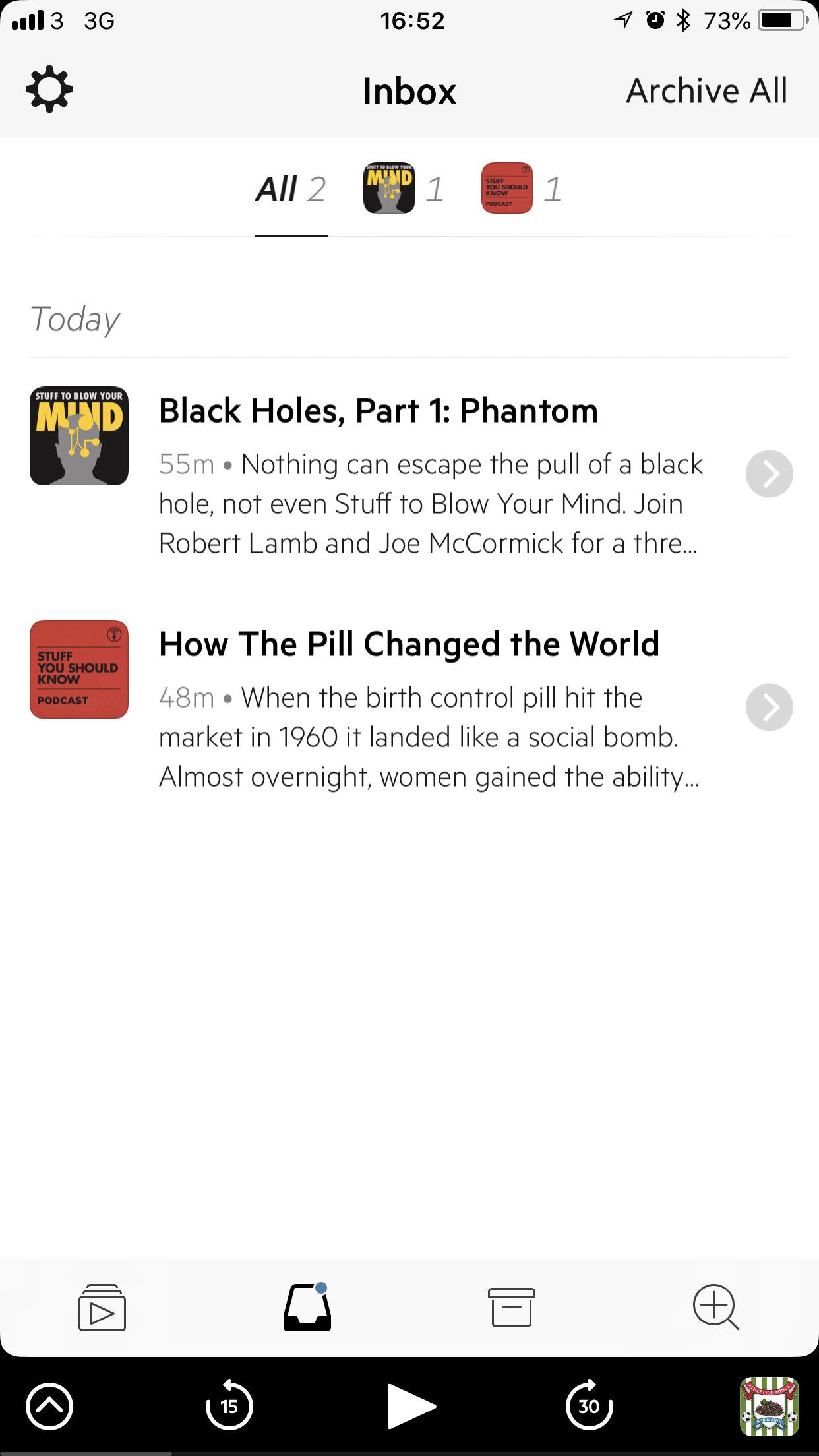The height and width of the screenshot is (1456, 819).
Task: Select the All filter tab
Action: (x=291, y=190)
